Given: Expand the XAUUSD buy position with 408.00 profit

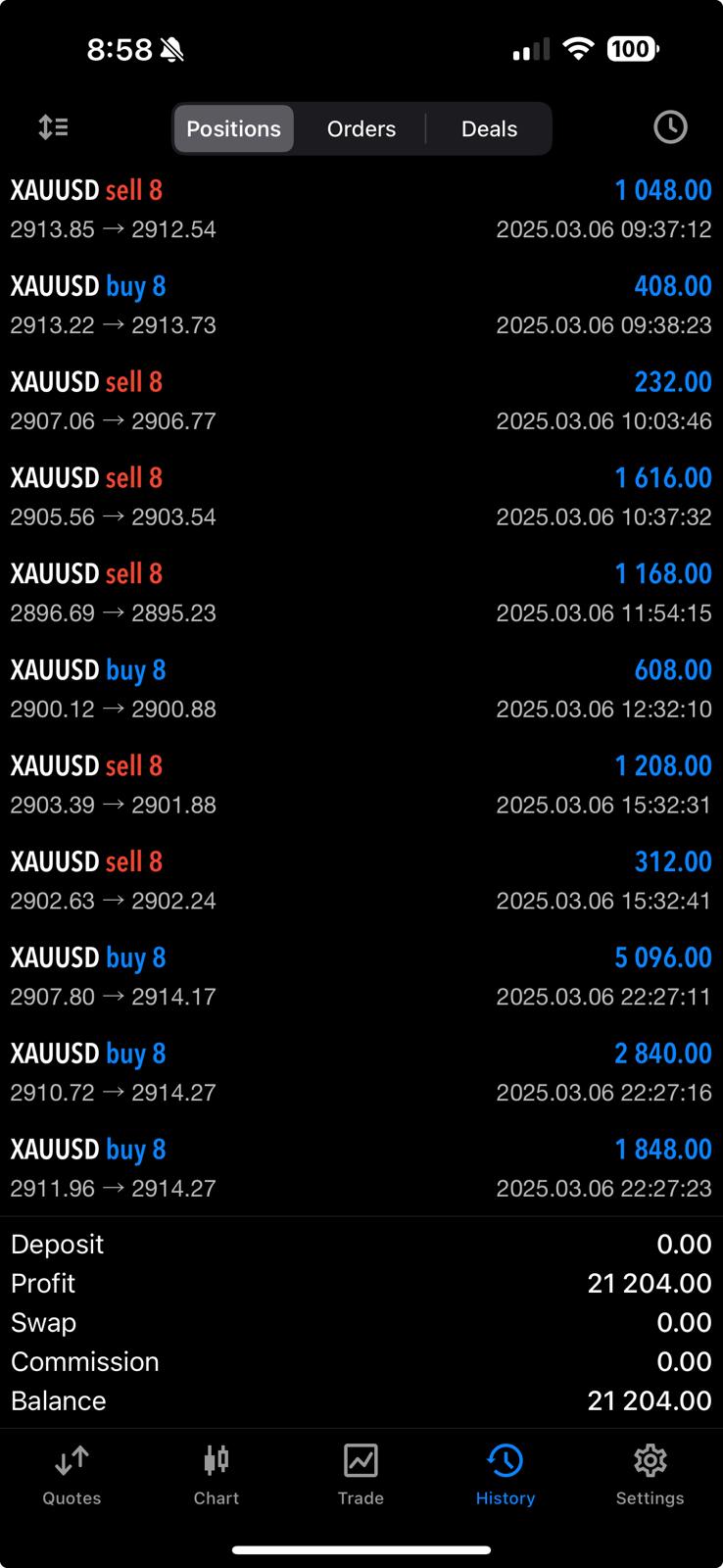Looking at the screenshot, I should tap(361, 305).
